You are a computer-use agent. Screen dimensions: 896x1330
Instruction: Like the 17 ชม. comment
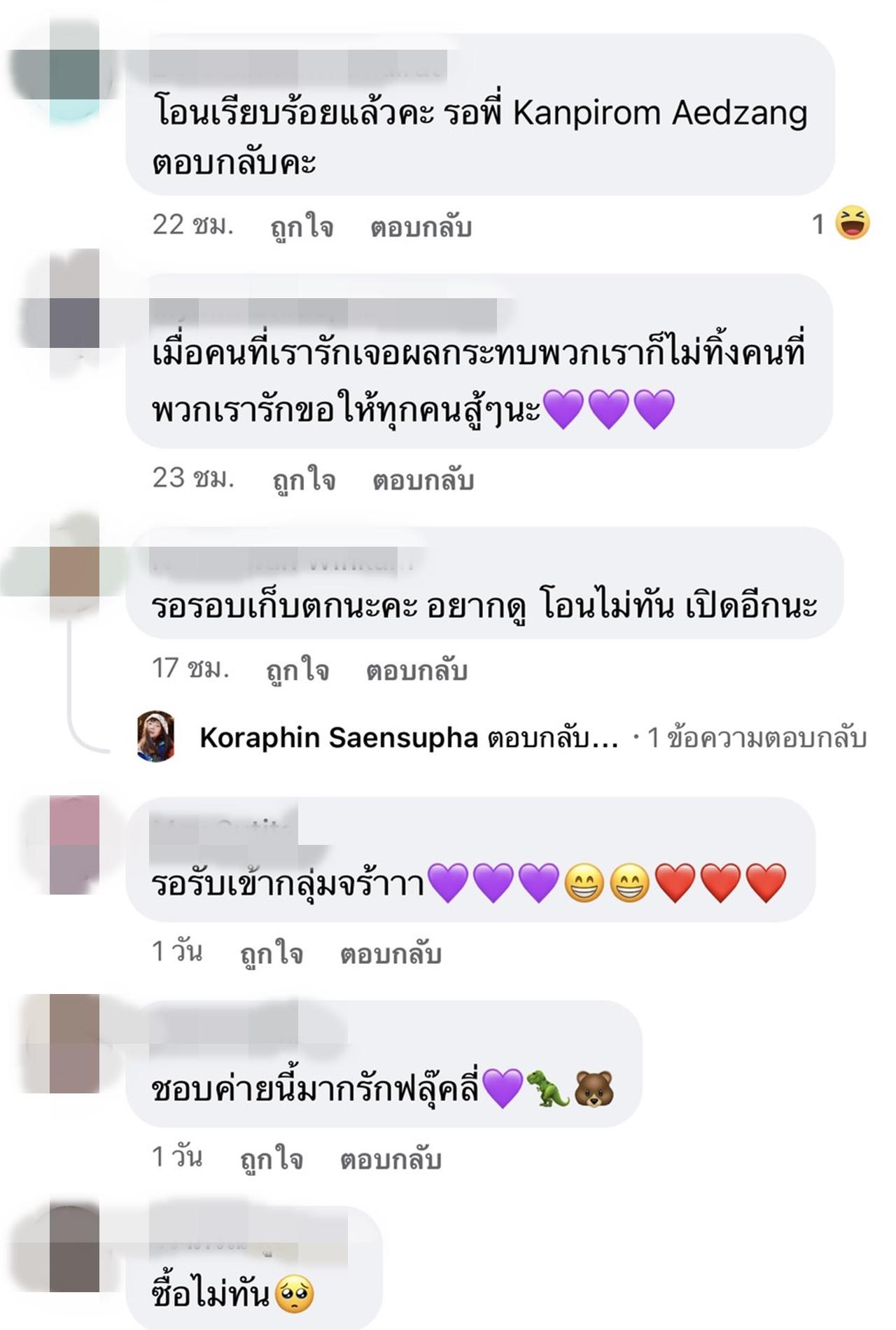[x=297, y=671]
